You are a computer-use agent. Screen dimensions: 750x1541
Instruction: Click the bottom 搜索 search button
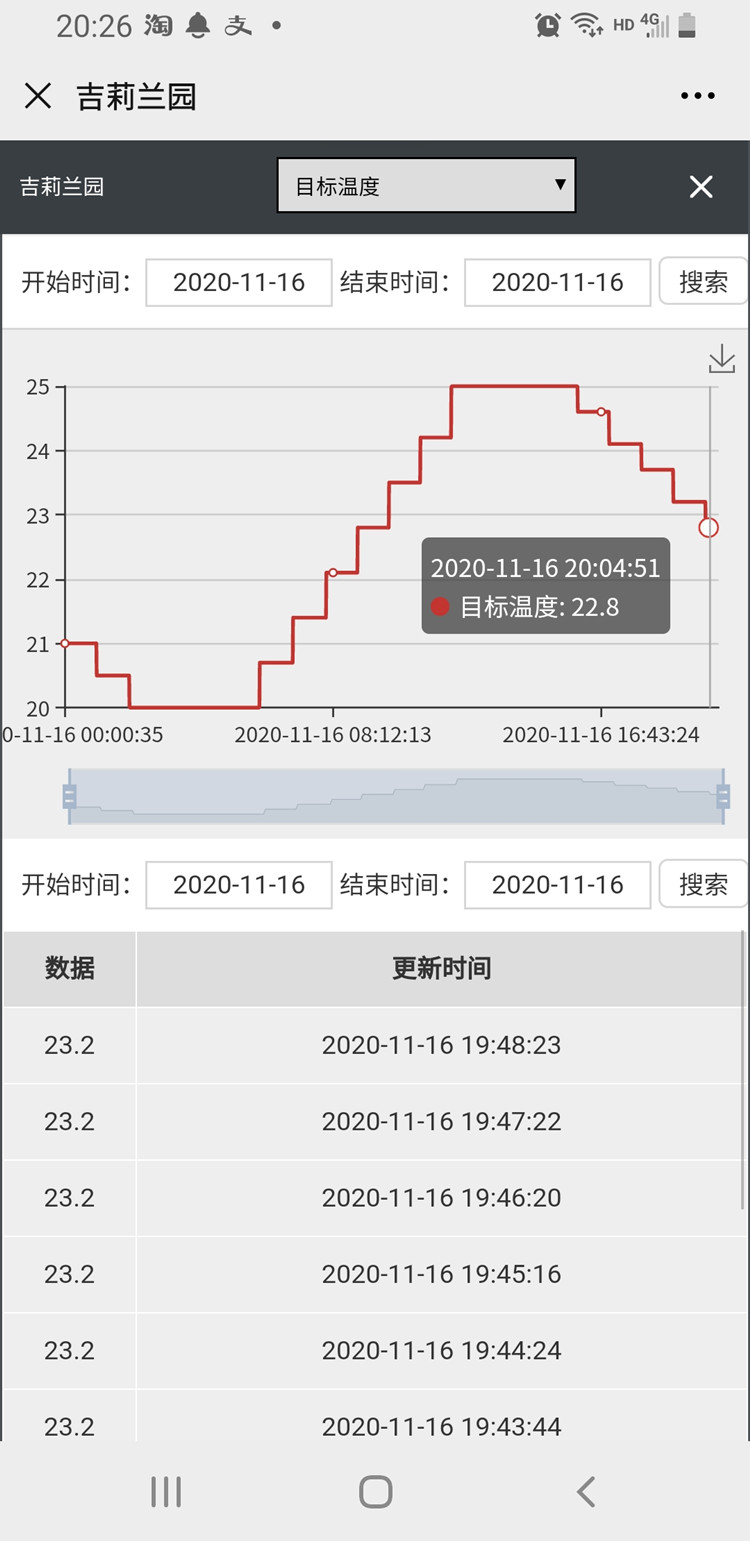click(706, 884)
